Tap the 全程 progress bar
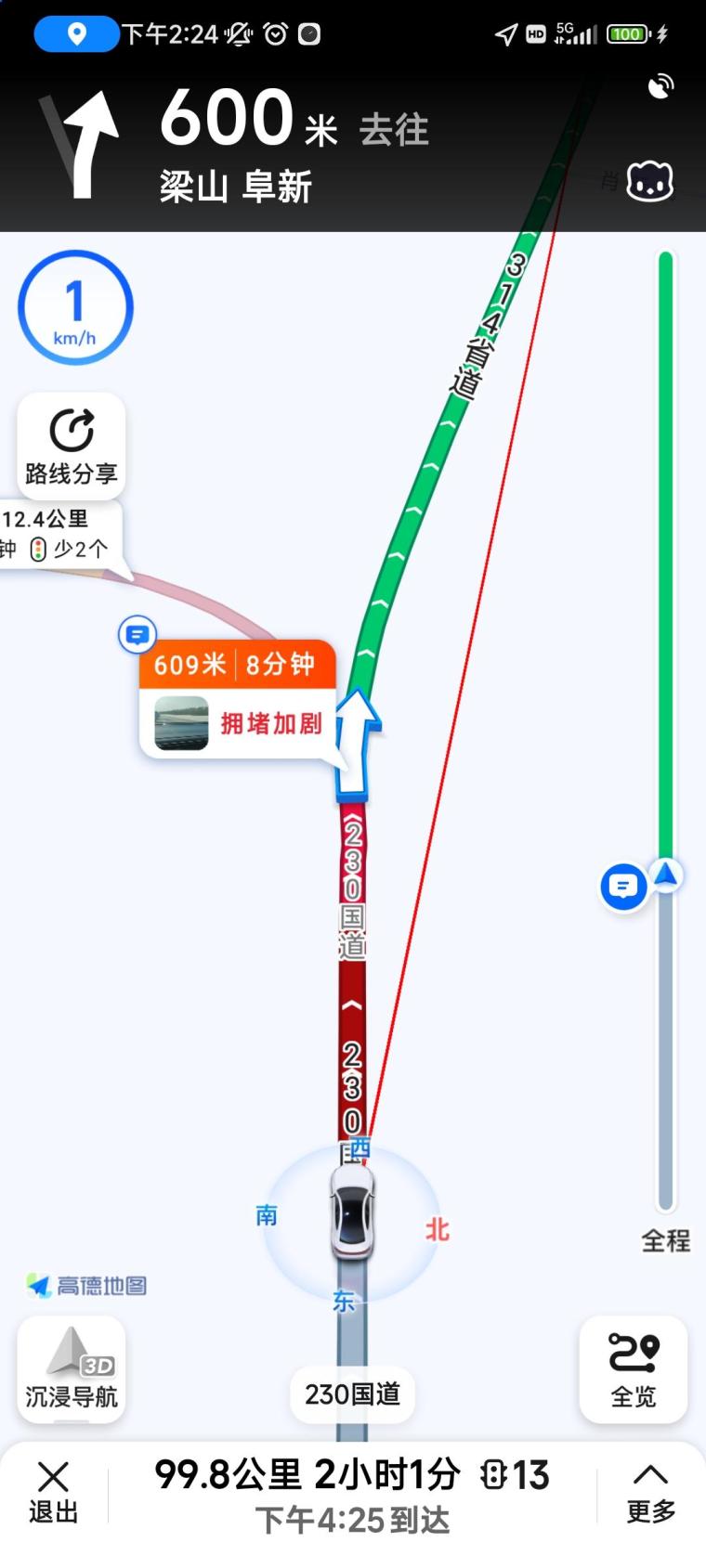Viewport: 706px width, 1568px height. tap(666, 731)
